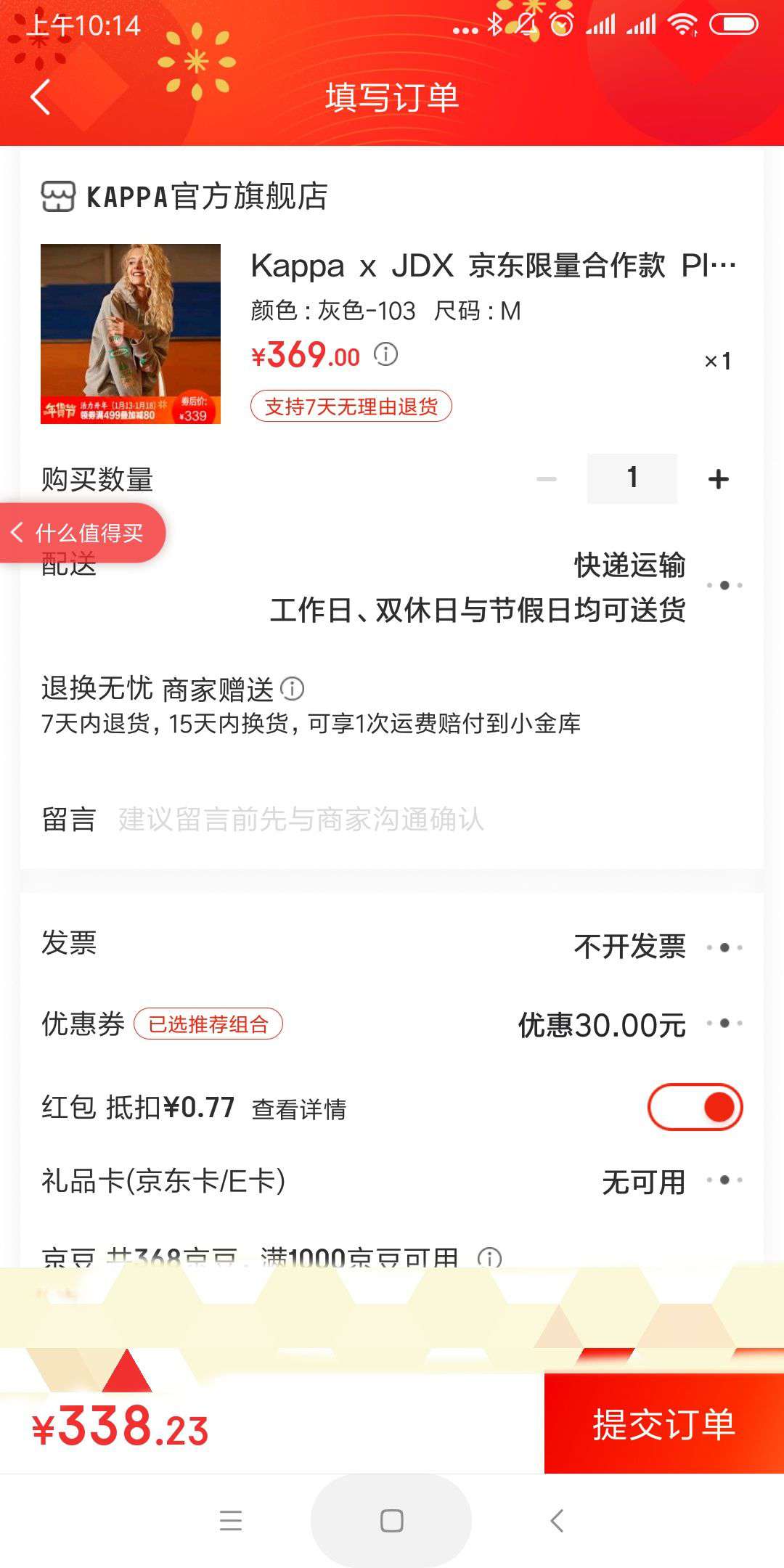Increase quantity with the plus stepper
Screen dimensions: 784x1568
coord(717,477)
